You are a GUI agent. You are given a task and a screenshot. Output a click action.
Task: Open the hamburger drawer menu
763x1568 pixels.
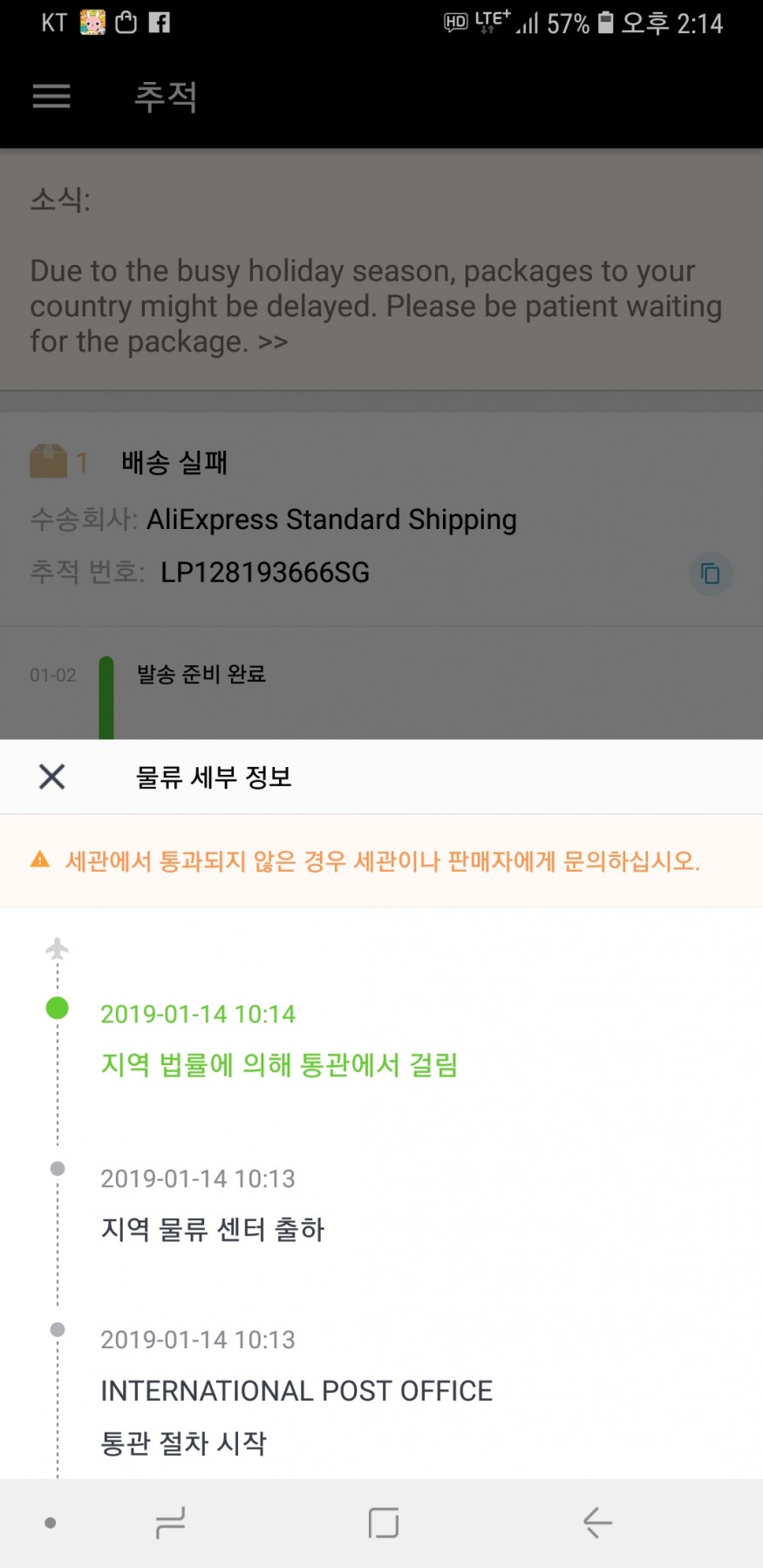tap(51, 96)
